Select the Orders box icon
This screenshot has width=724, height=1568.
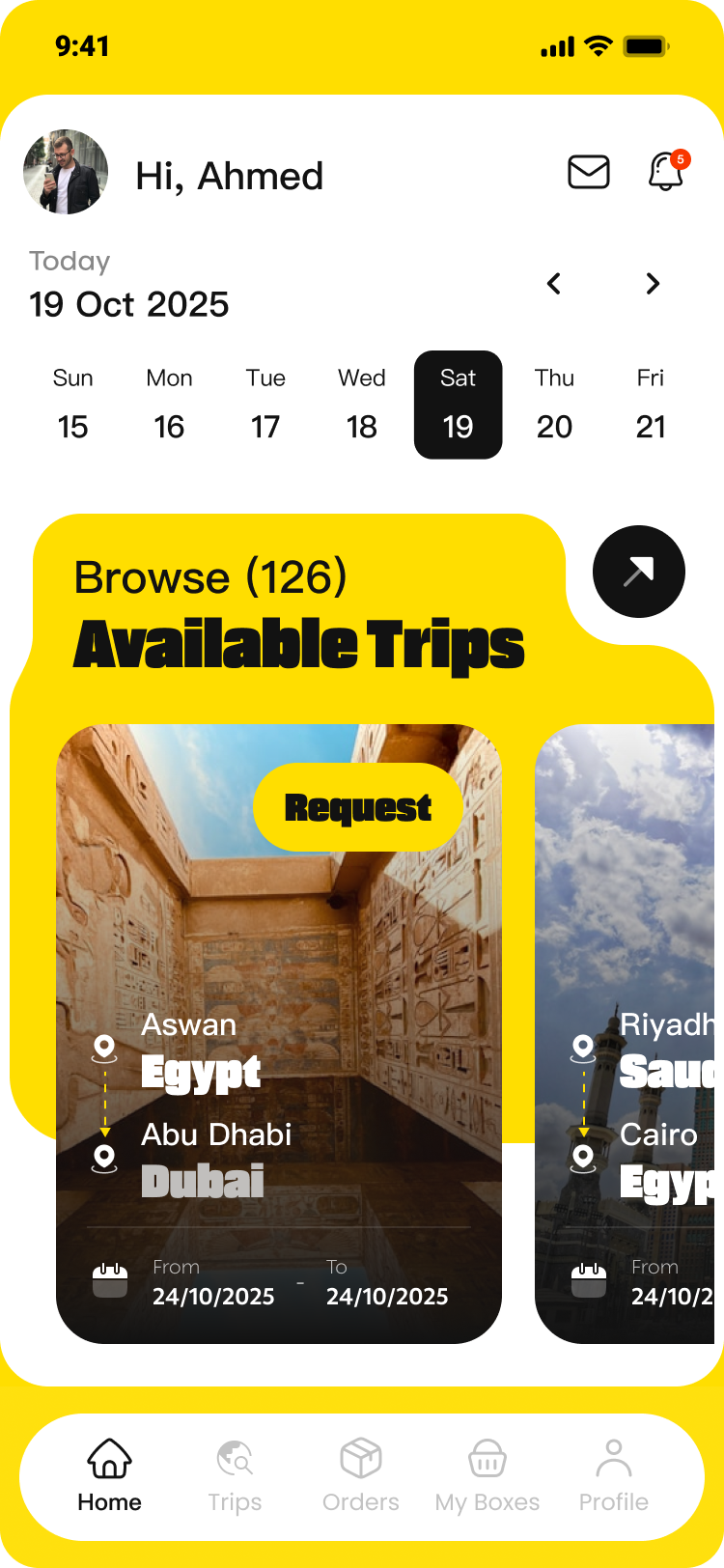point(360,1458)
